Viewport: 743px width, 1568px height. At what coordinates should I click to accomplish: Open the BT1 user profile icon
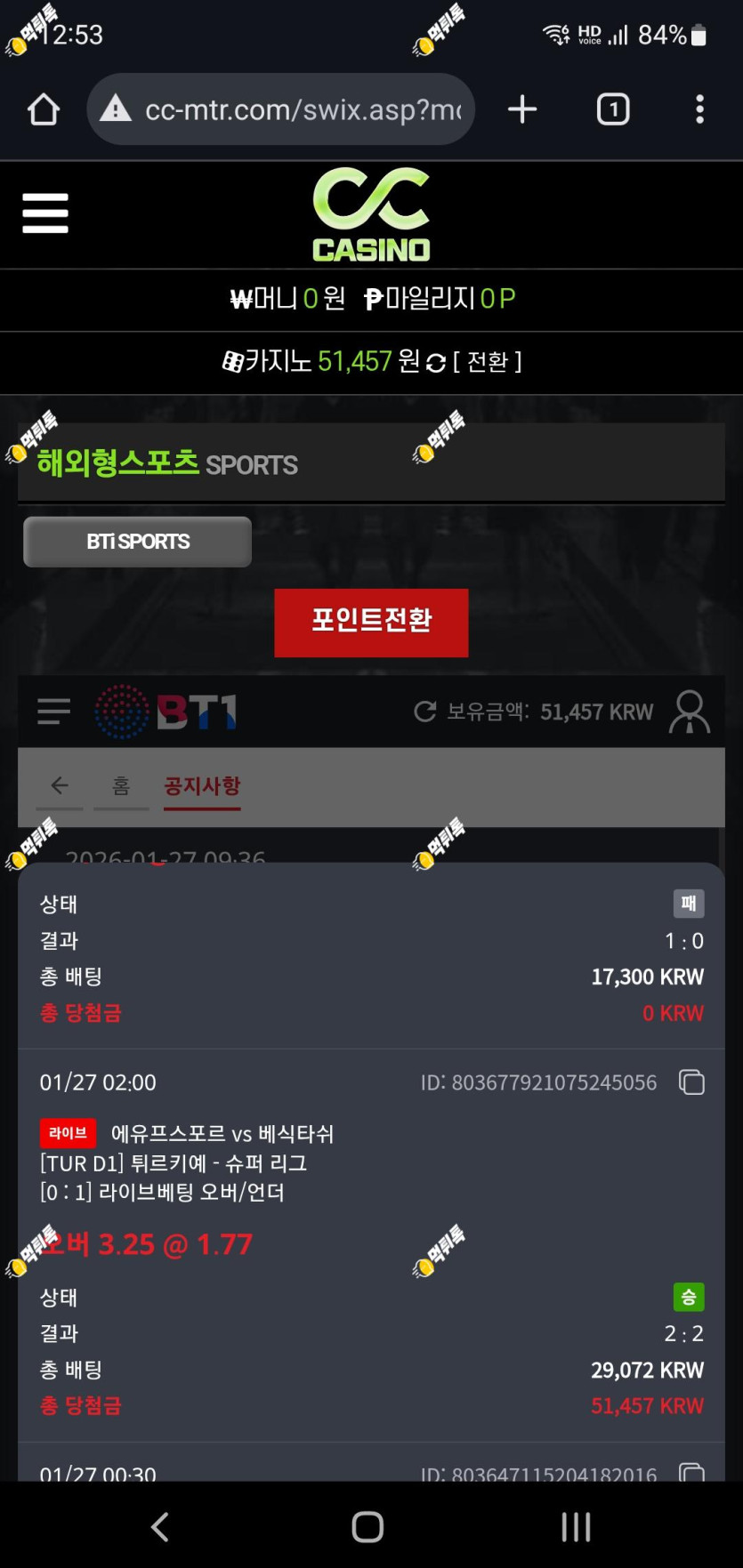690,712
